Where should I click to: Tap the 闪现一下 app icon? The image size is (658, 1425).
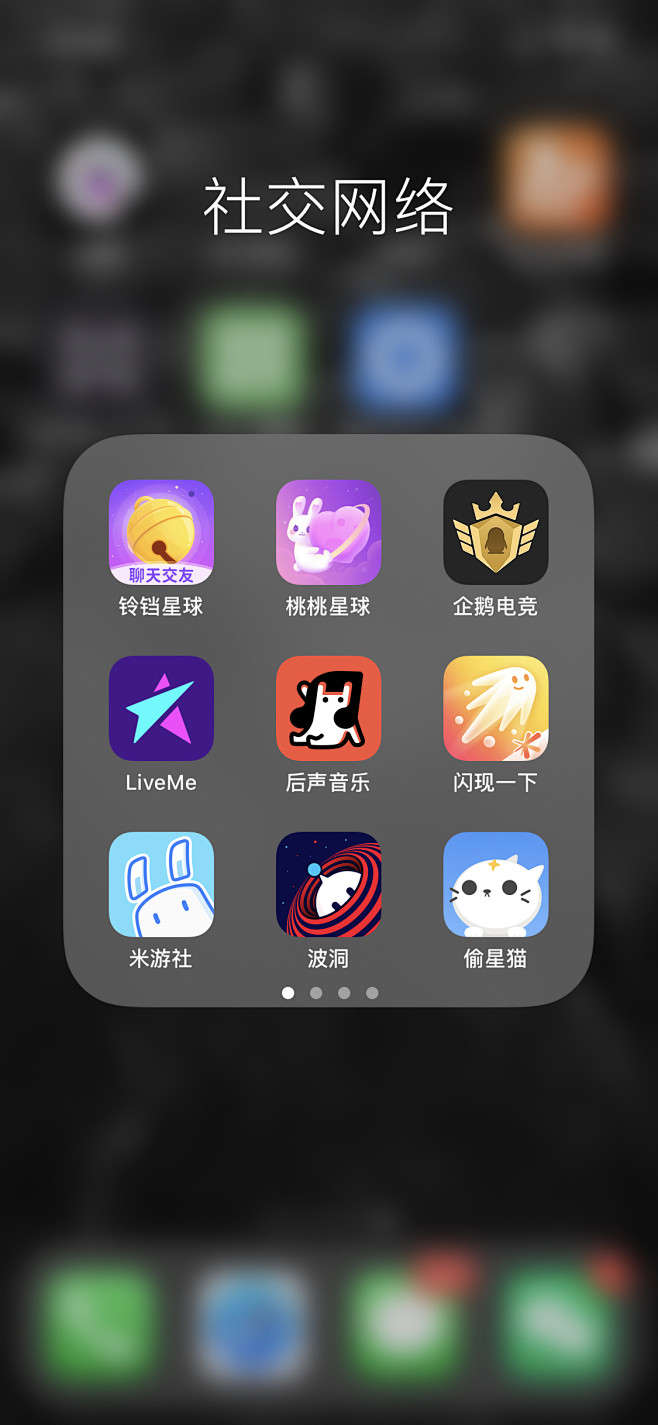click(495, 708)
